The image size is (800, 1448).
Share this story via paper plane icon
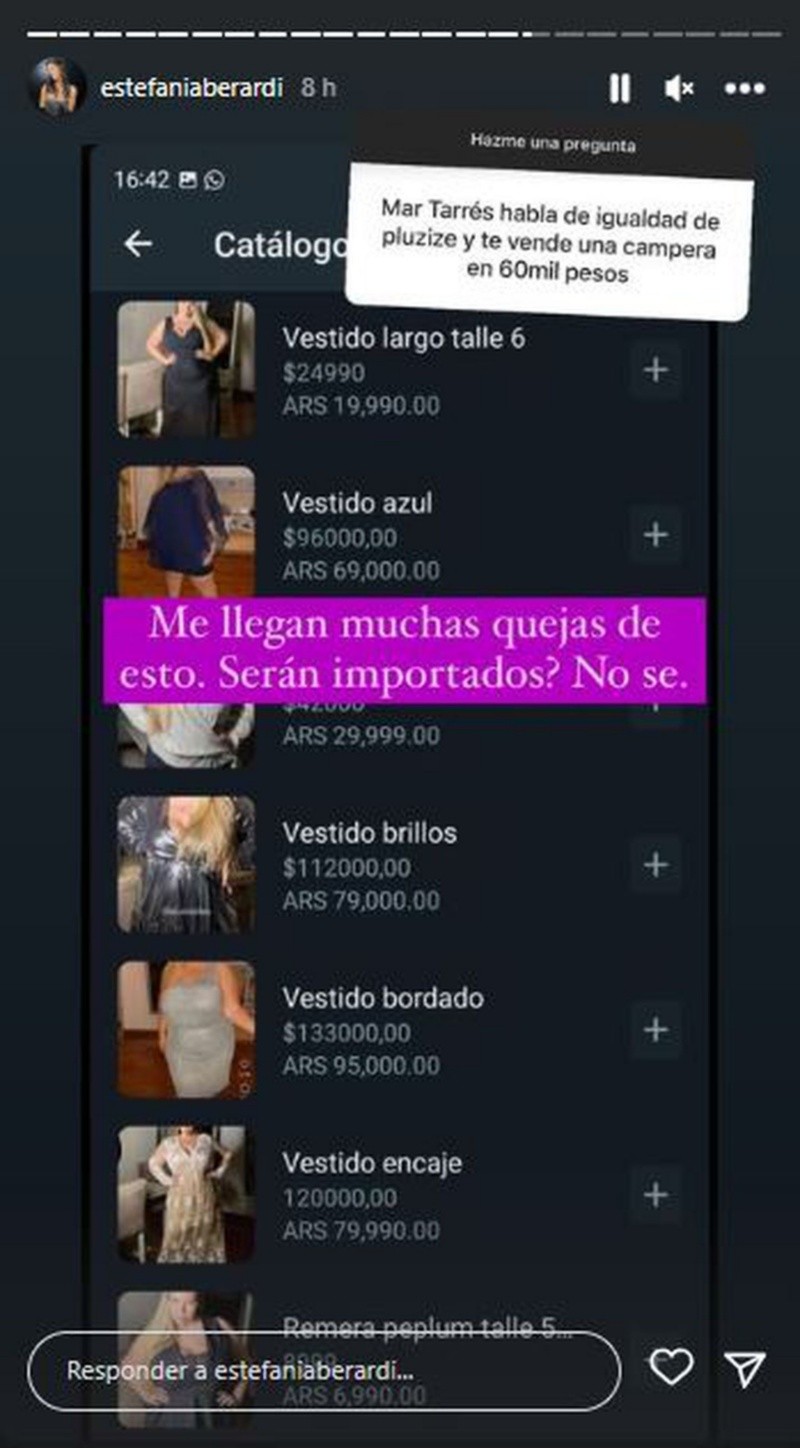745,1367
